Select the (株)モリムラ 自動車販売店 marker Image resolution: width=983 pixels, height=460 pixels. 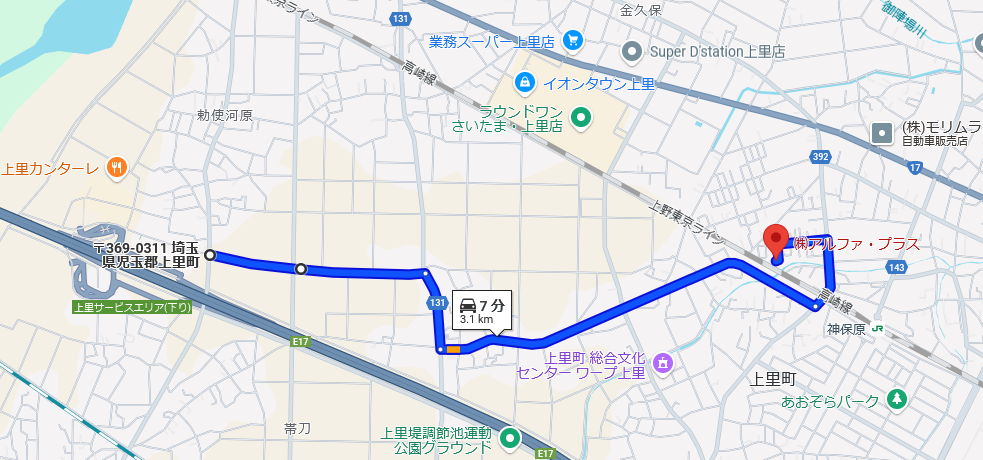[x=882, y=131]
